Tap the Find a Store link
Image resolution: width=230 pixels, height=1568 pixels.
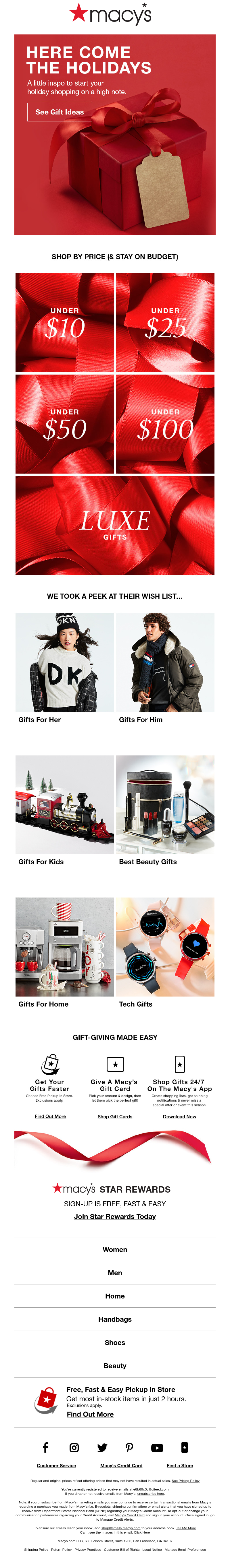click(x=179, y=1465)
